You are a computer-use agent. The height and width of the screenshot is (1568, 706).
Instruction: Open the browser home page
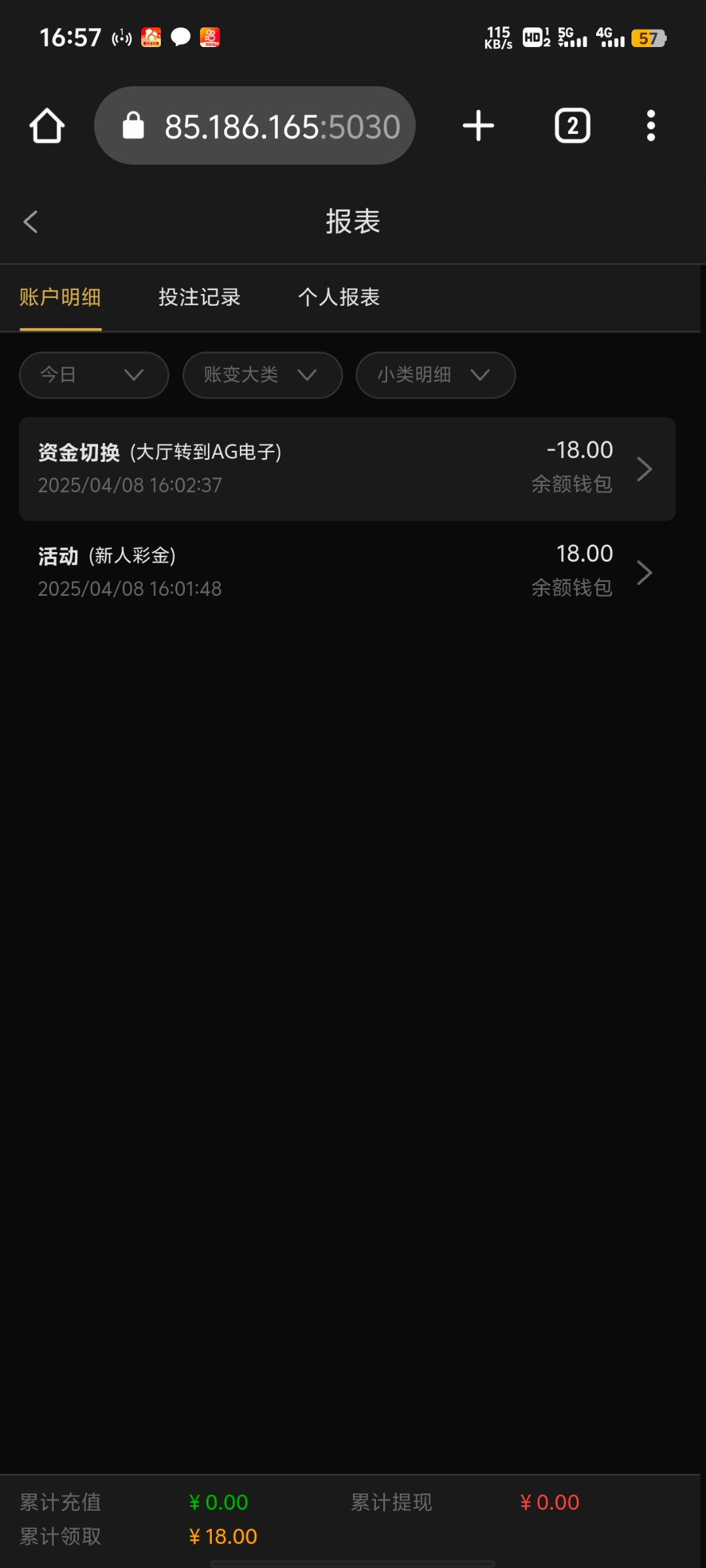tap(47, 125)
